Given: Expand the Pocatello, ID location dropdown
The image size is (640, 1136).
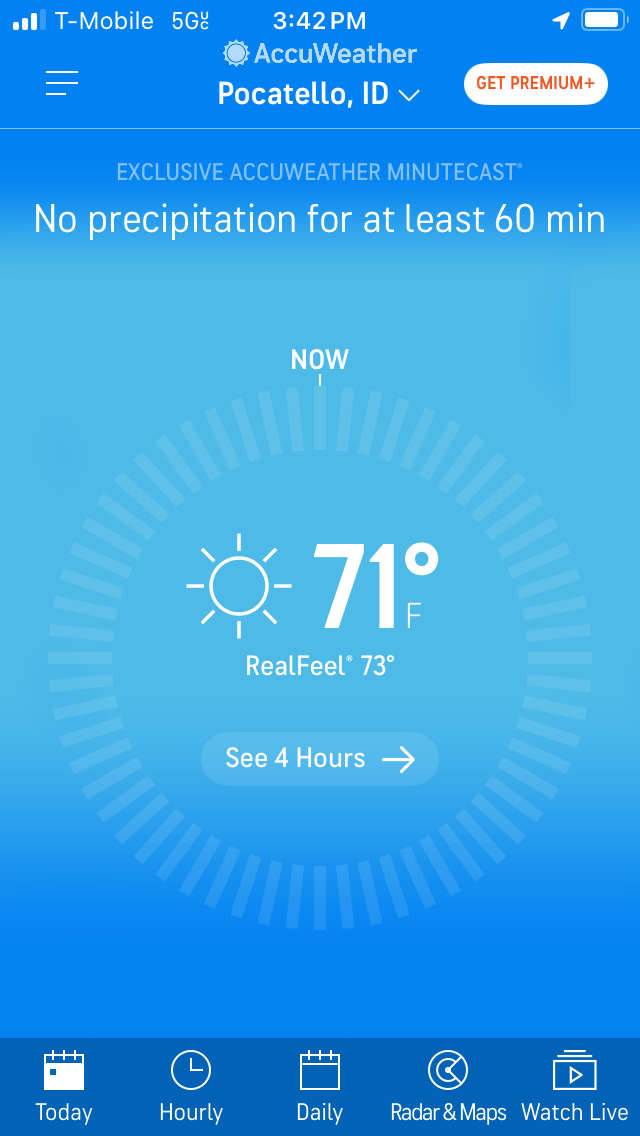Looking at the screenshot, I should pos(318,95).
